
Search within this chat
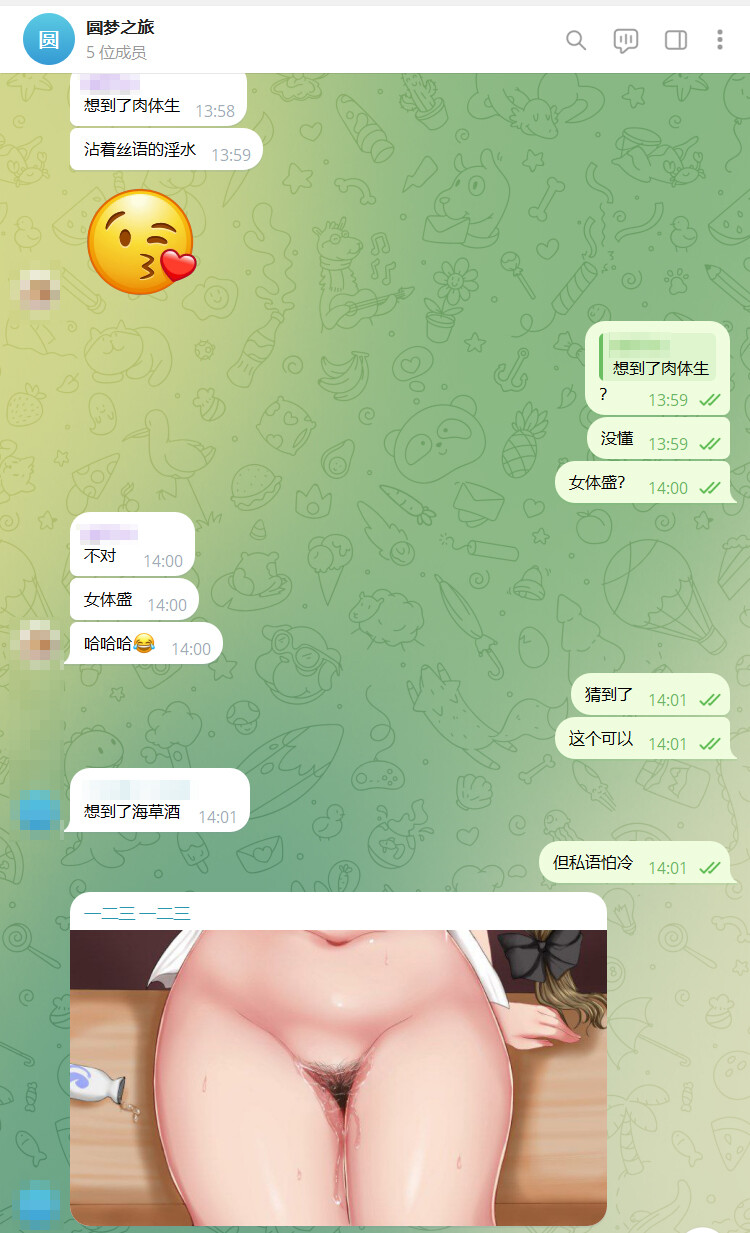pos(575,40)
